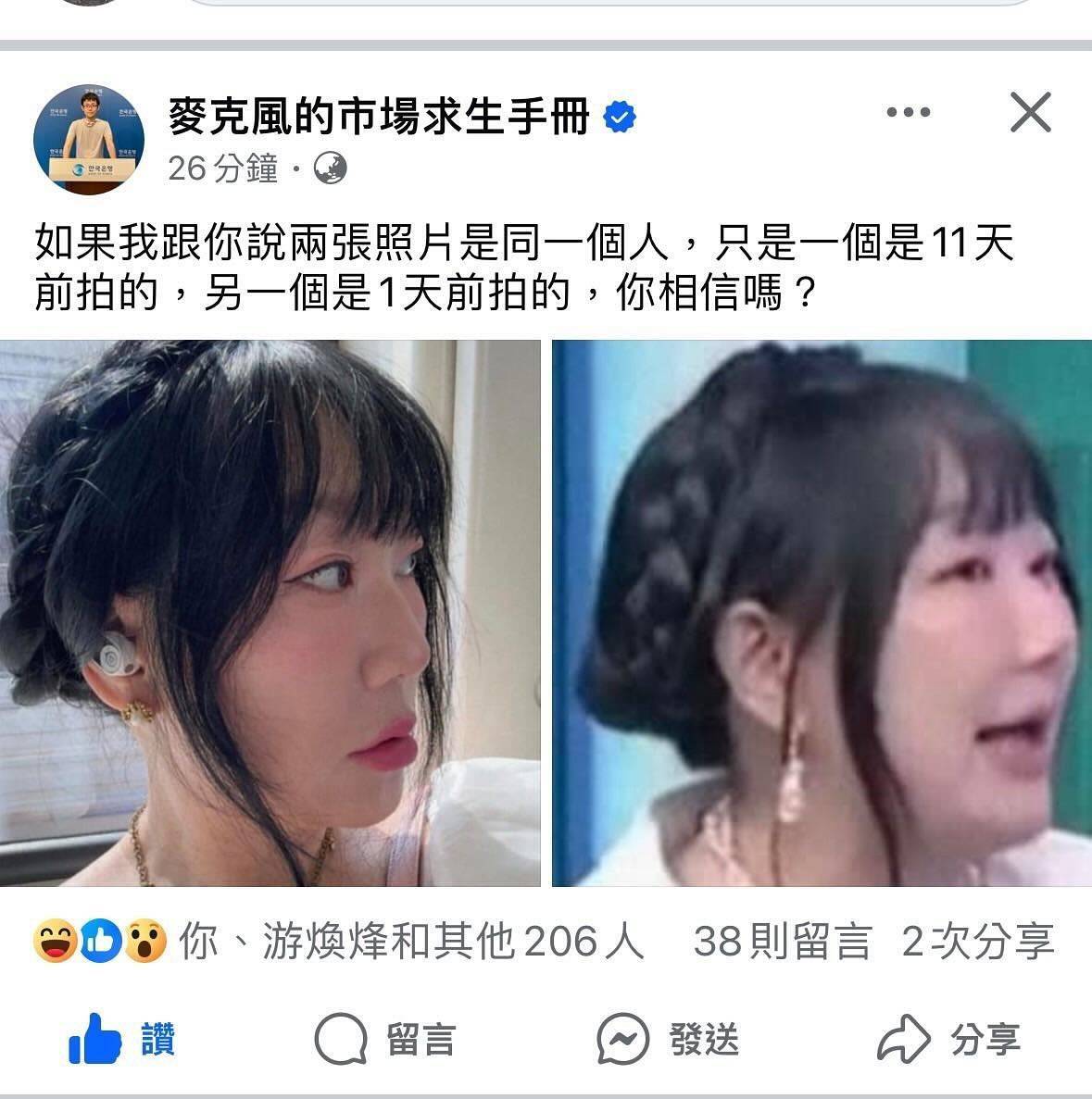This screenshot has height=1099, width=1092.
Task: Open the right photo of the post
Action: click(x=822, y=613)
